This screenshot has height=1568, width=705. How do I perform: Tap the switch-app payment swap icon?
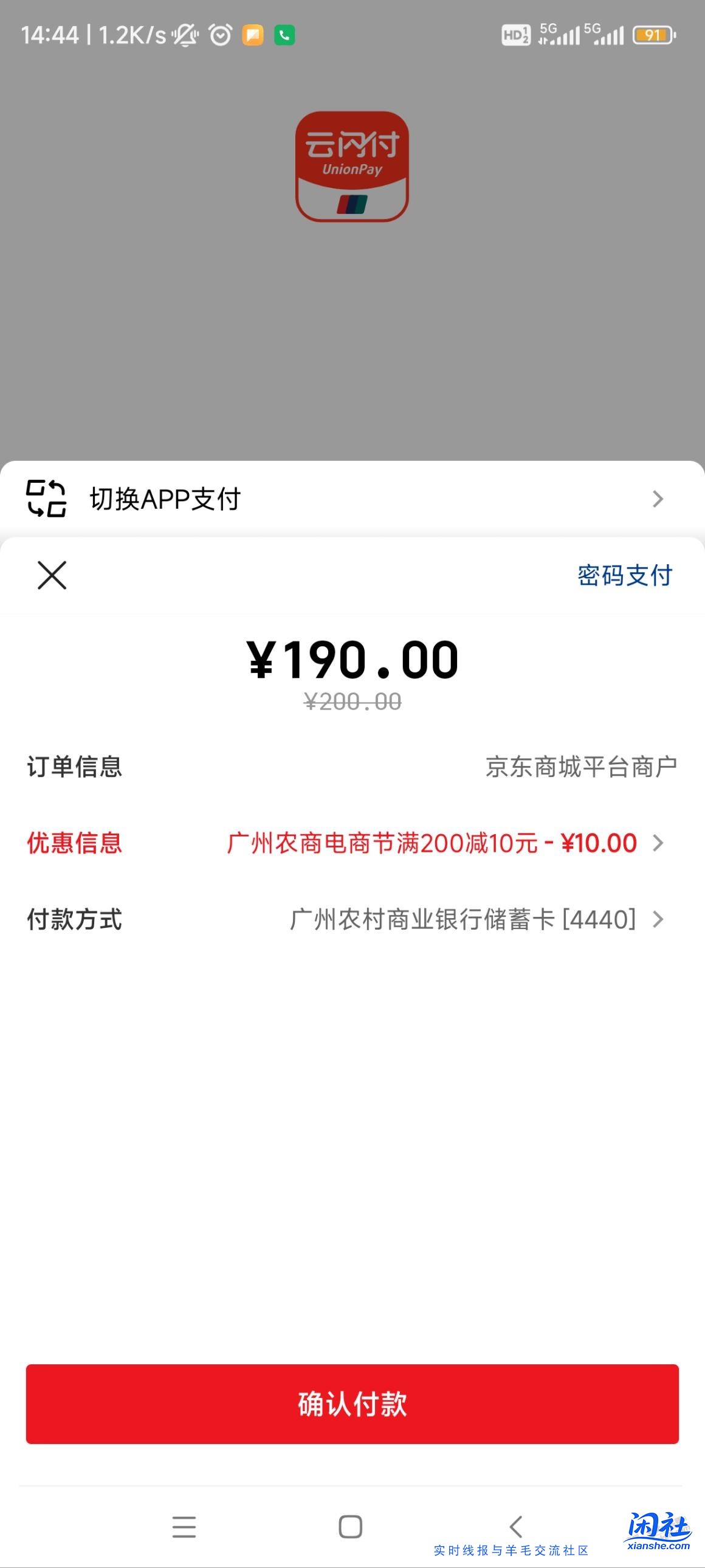coord(46,499)
